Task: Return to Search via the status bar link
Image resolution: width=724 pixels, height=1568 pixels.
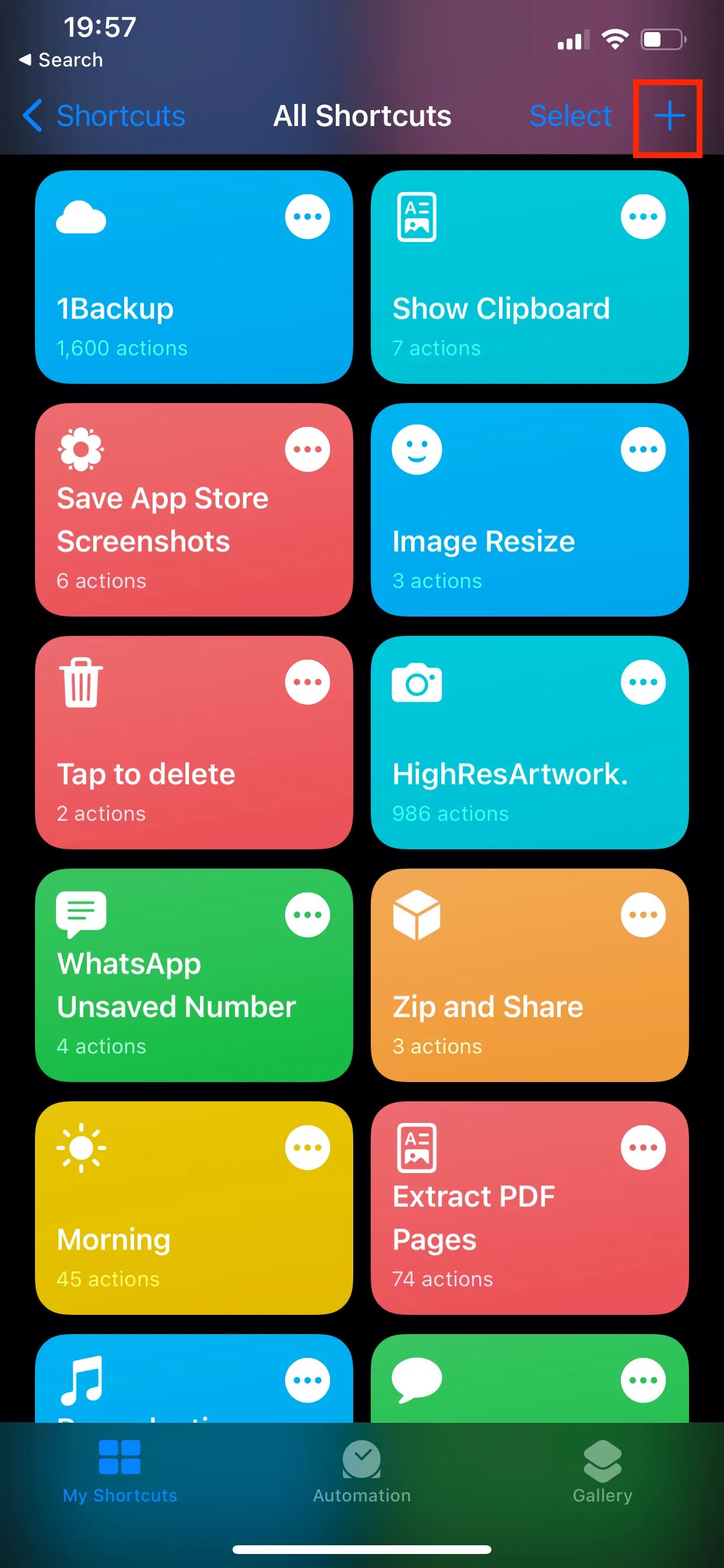Action: click(60, 60)
